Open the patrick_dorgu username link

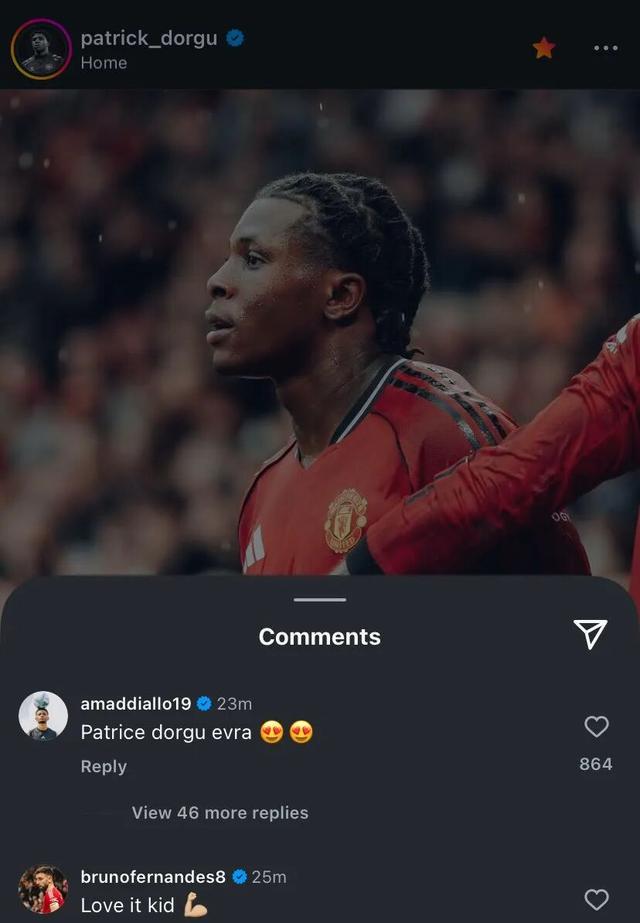pyautogui.click(x=148, y=38)
